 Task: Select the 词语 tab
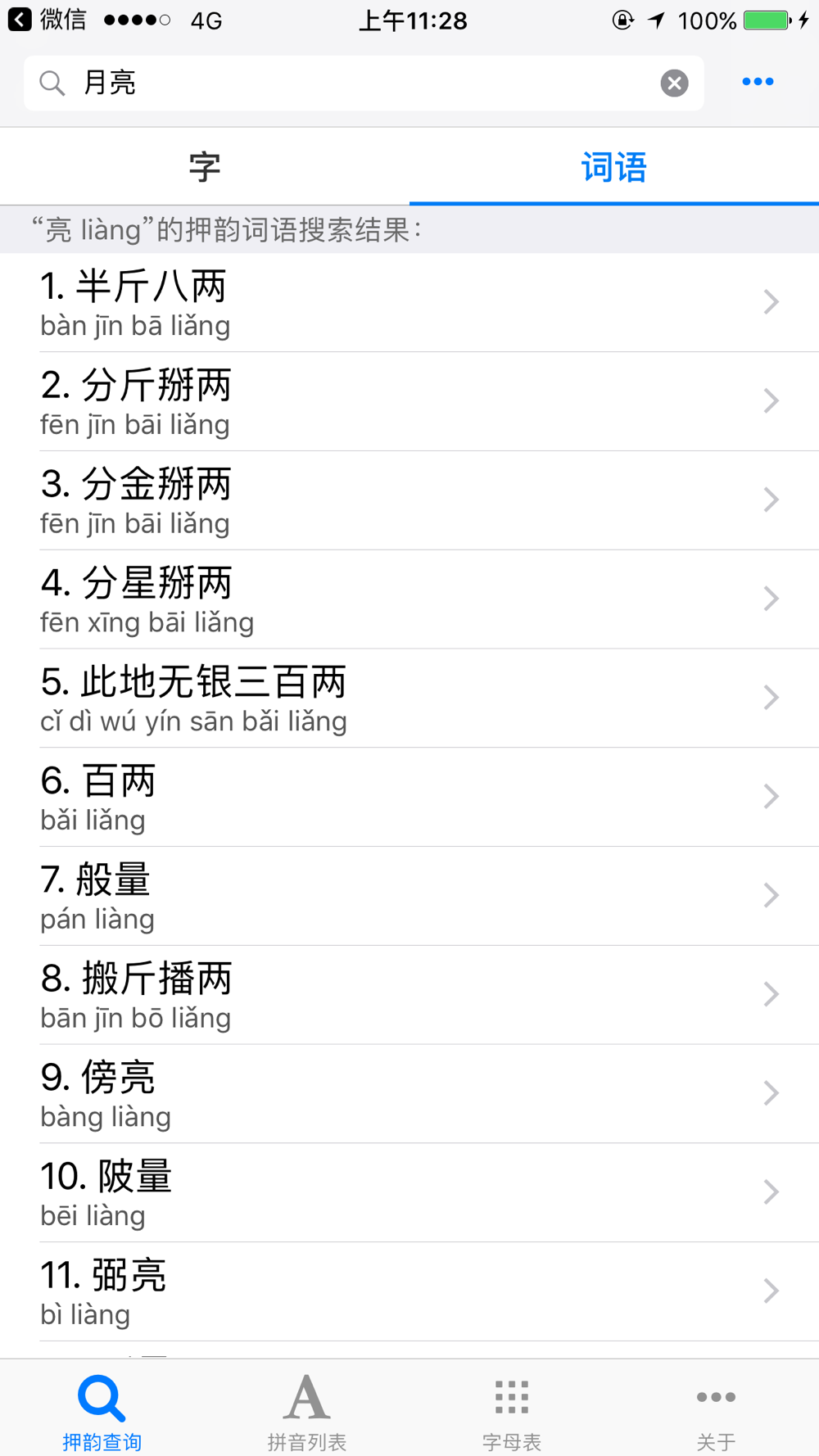pos(614,167)
